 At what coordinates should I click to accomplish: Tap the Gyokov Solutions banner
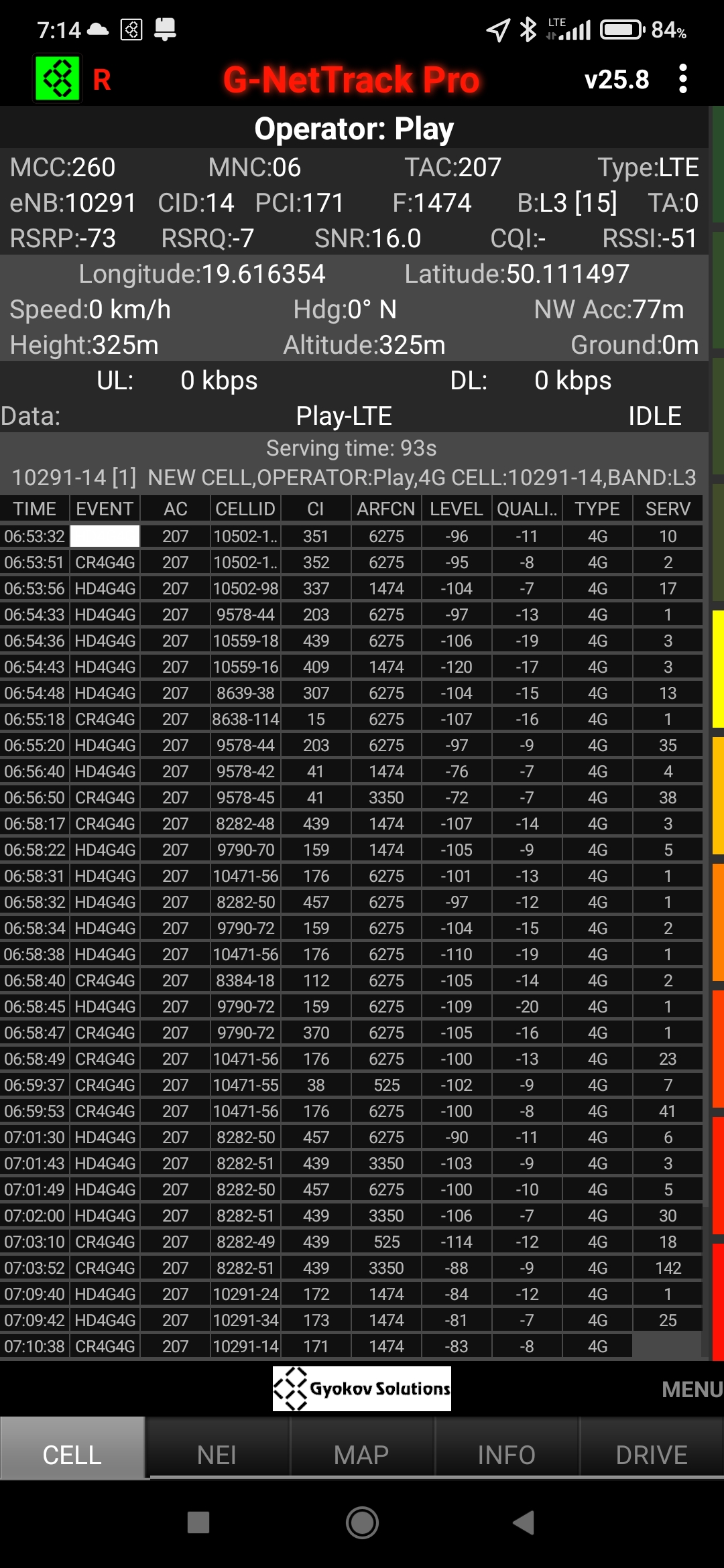pyautogui.click(x=362, y=1388)
